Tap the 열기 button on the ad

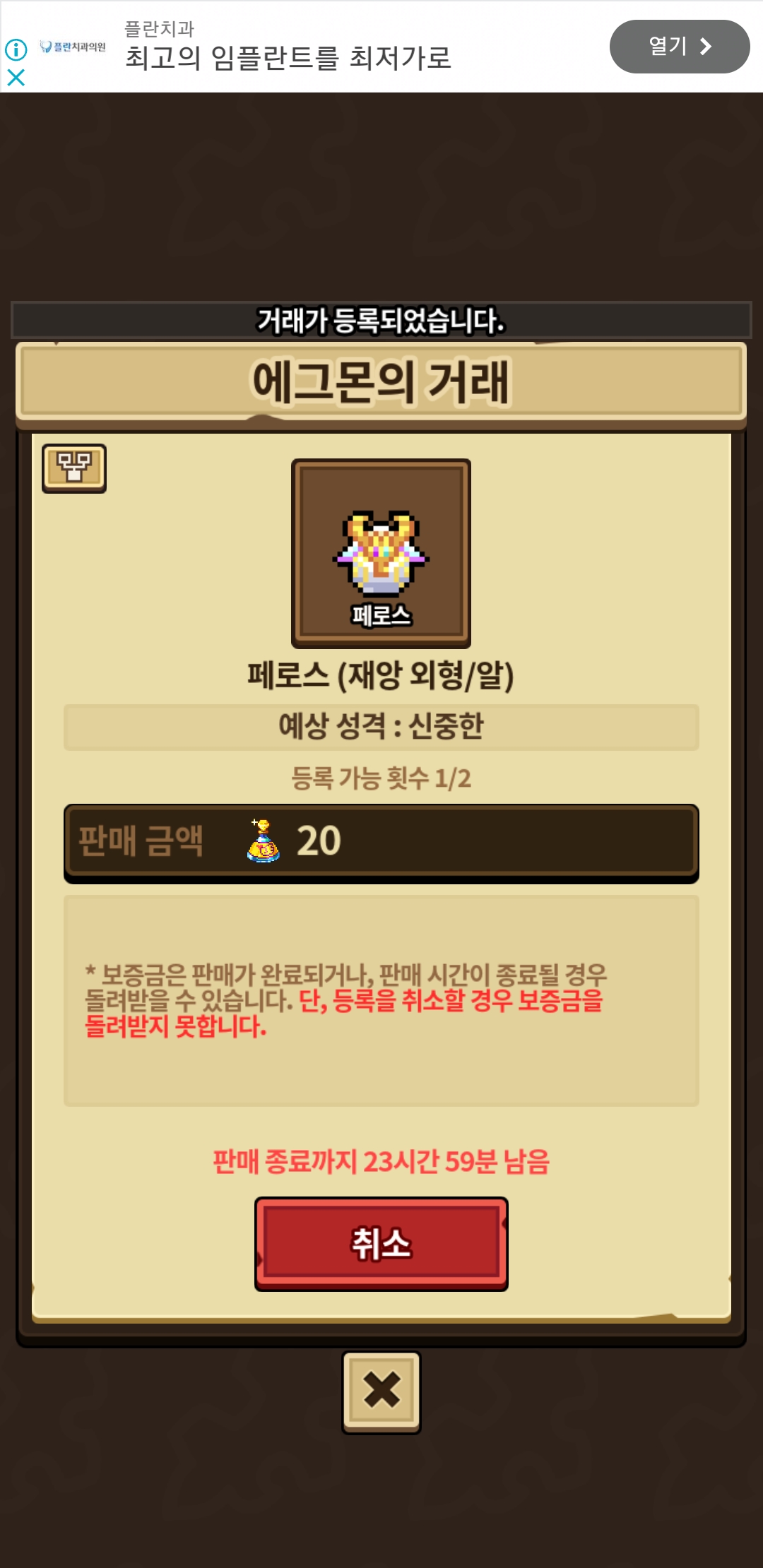point(679,47)
